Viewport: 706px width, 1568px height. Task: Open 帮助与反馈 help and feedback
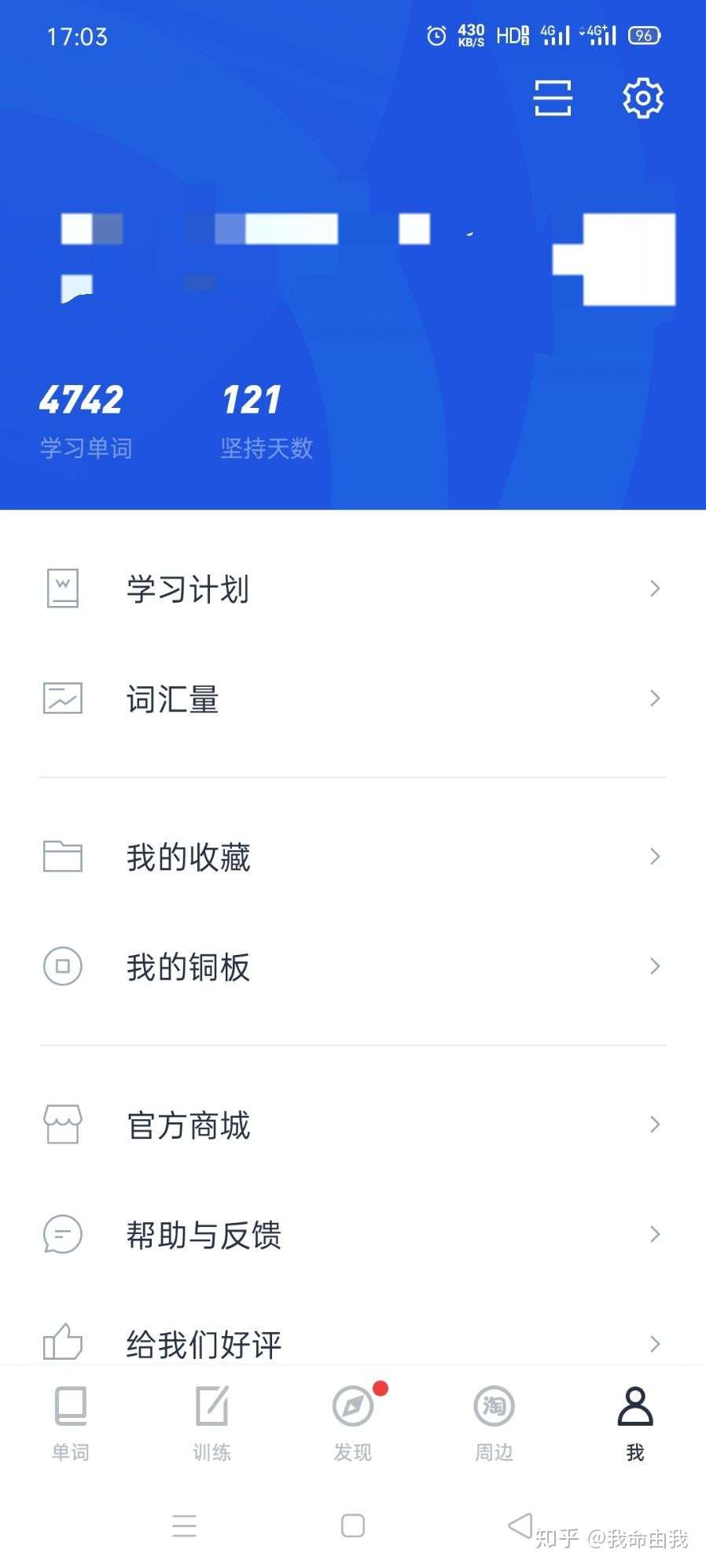(x=353, y=1235)
